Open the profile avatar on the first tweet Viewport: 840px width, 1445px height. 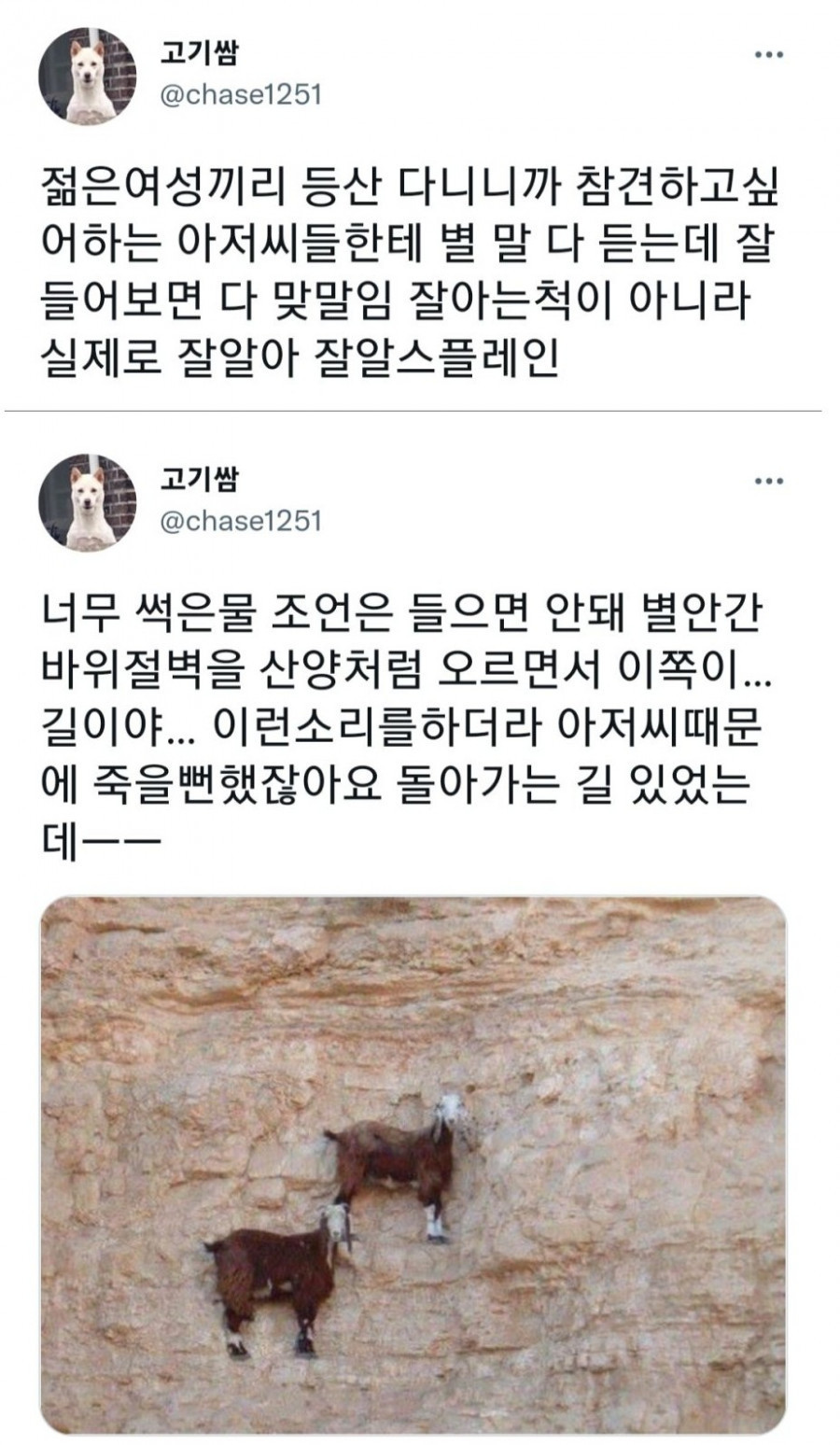click(88, 76)
